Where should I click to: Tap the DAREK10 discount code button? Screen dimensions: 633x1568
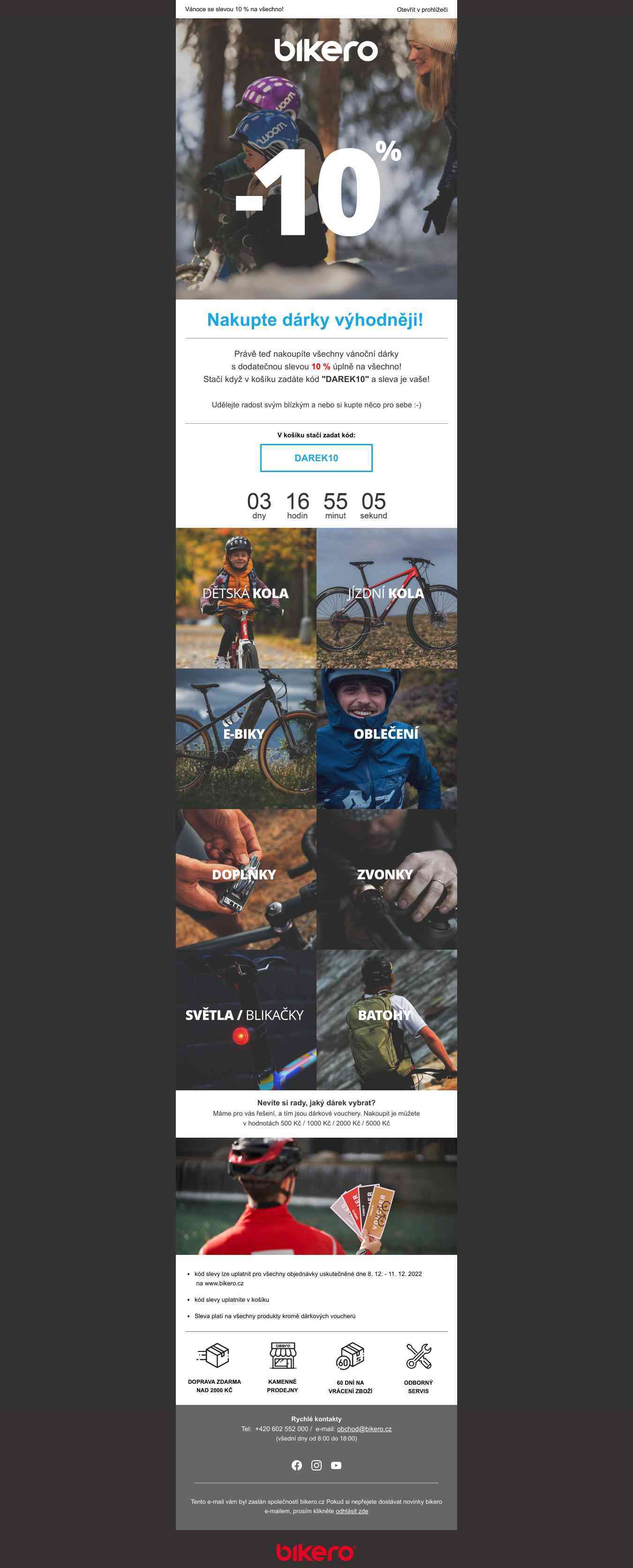[316, 458]
